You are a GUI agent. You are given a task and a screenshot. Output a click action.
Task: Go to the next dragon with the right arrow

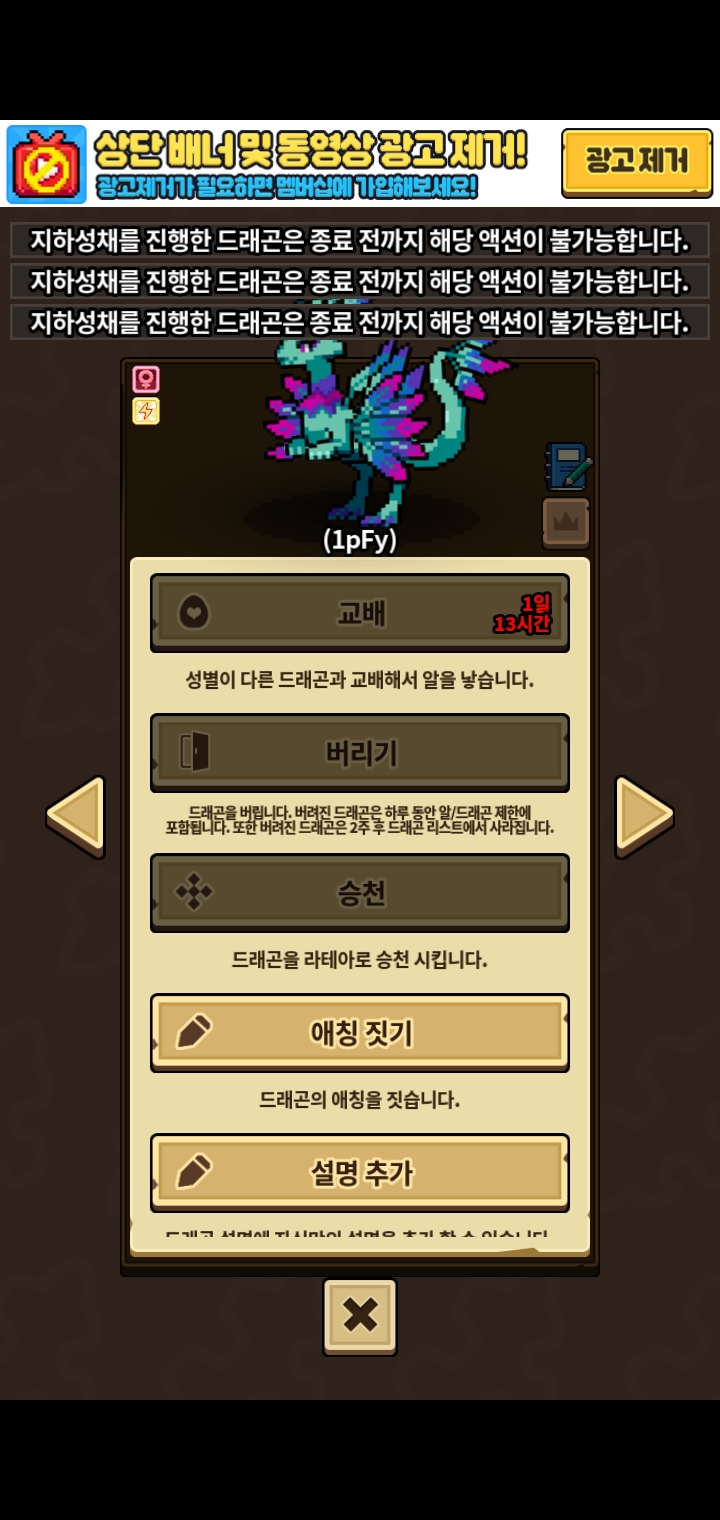click(x=643, y=815)
